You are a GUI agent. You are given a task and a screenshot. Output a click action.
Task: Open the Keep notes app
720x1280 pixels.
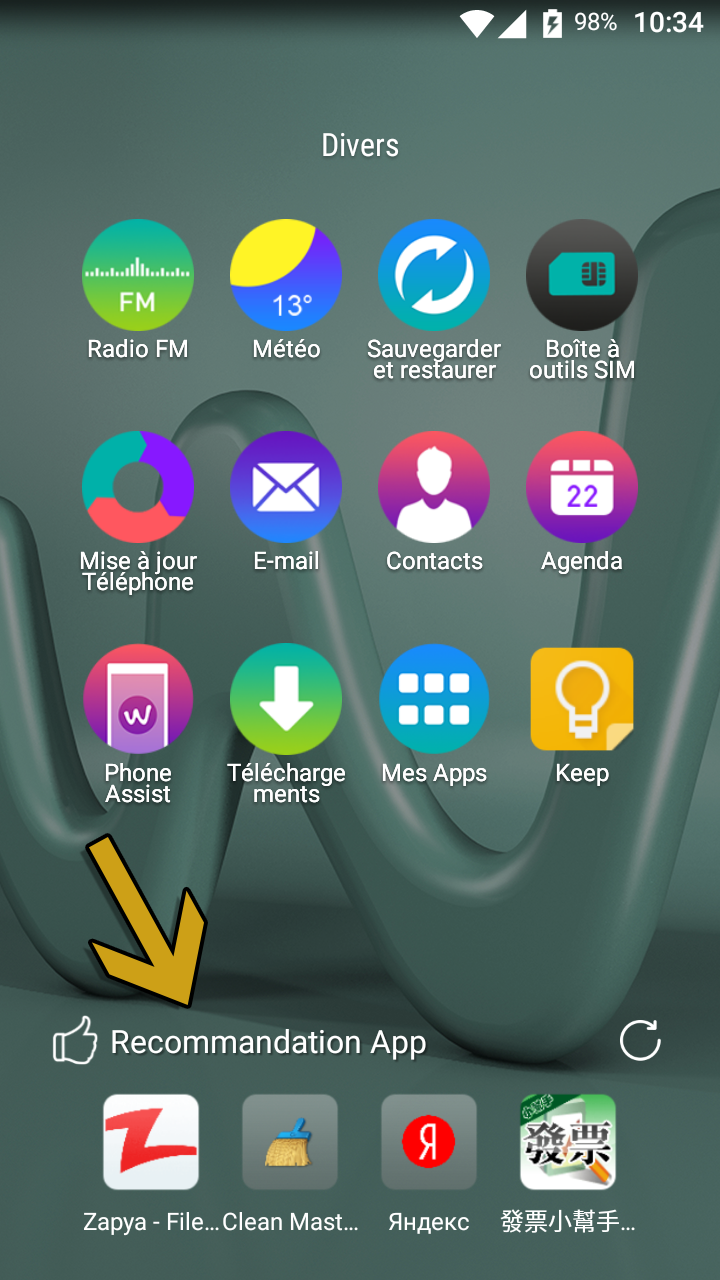click(582, 699)
